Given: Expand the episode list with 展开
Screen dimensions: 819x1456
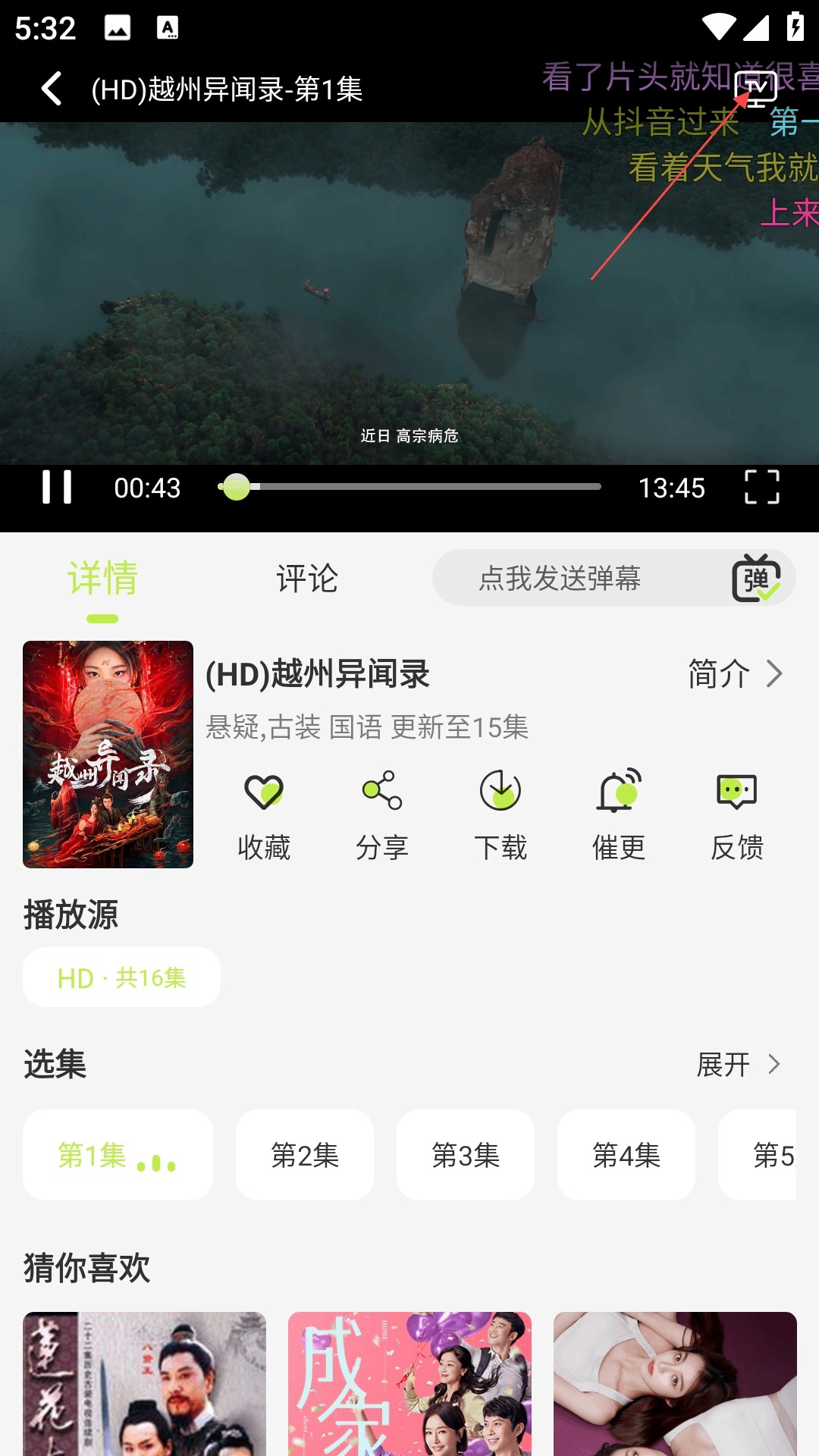Looking at the screenshot, I should pyautogui.click(x=738, y=1065).
